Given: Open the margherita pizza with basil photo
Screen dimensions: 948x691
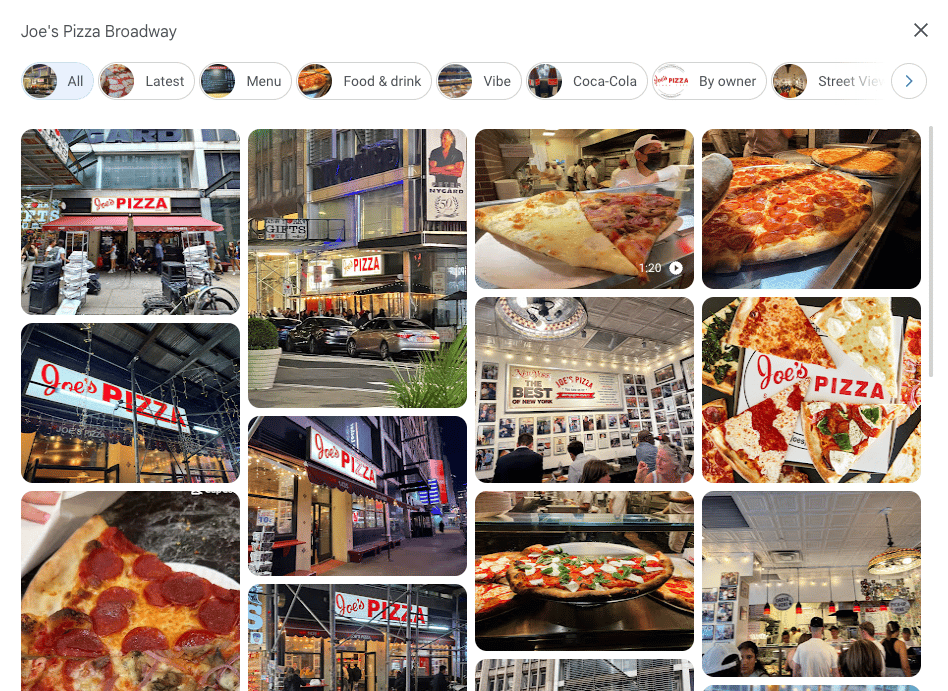Looking at the screenshot, I should pyautogui.click(x=584, y=570).
